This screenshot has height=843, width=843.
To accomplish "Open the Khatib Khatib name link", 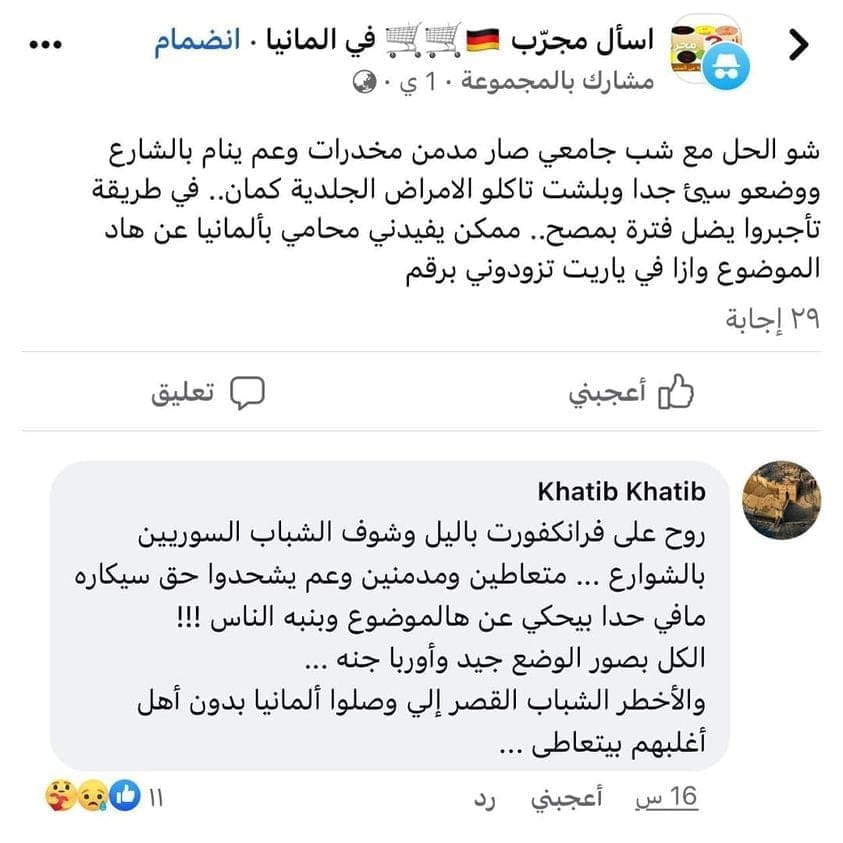I will tap(621, 491).
